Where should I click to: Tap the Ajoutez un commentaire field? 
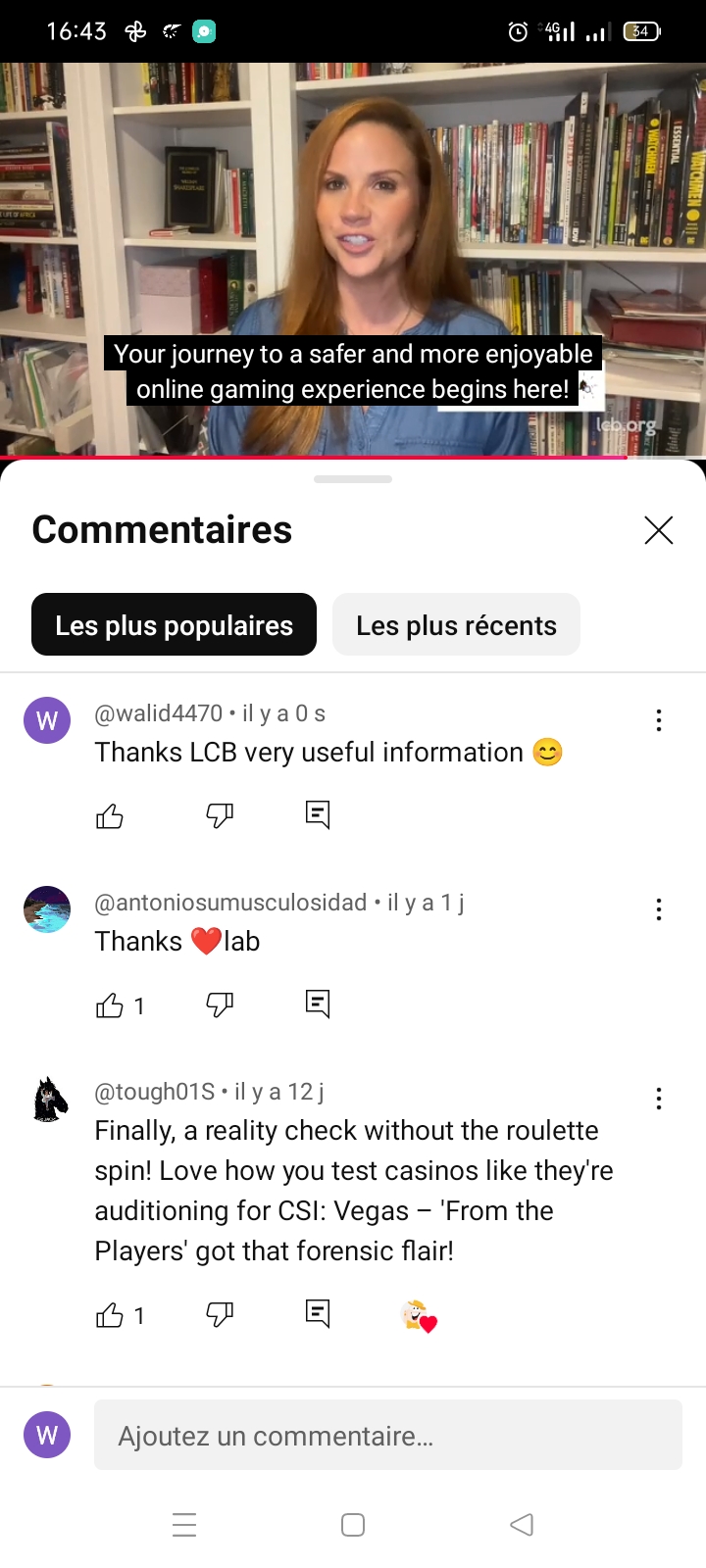click(x=387, y=1436)
